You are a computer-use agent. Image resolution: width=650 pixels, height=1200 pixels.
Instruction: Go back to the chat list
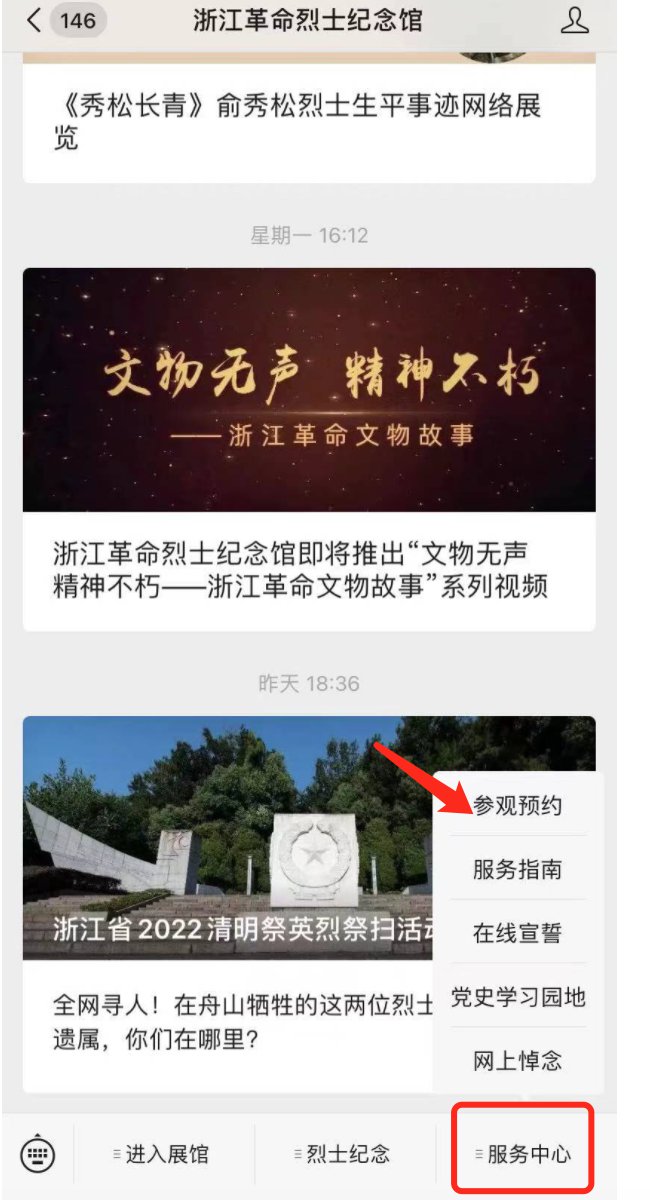35,21
